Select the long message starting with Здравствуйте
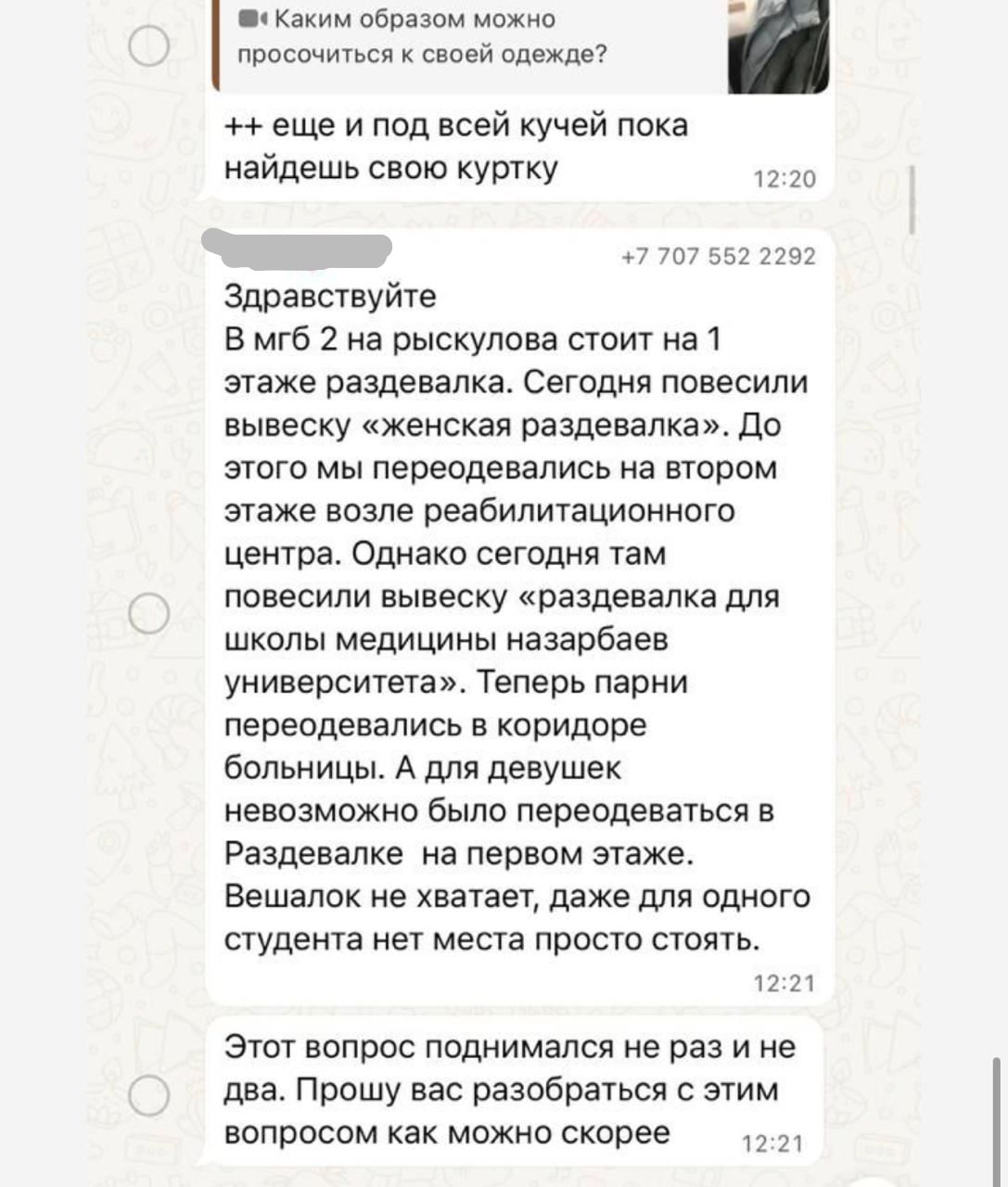 tap(148, 613)
